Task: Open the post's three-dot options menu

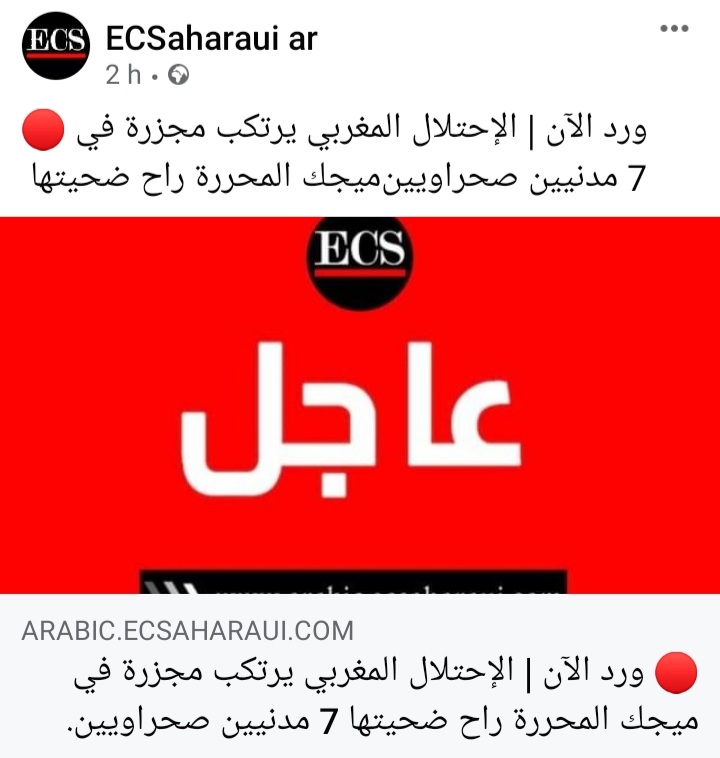Action: tap(674, 29)
